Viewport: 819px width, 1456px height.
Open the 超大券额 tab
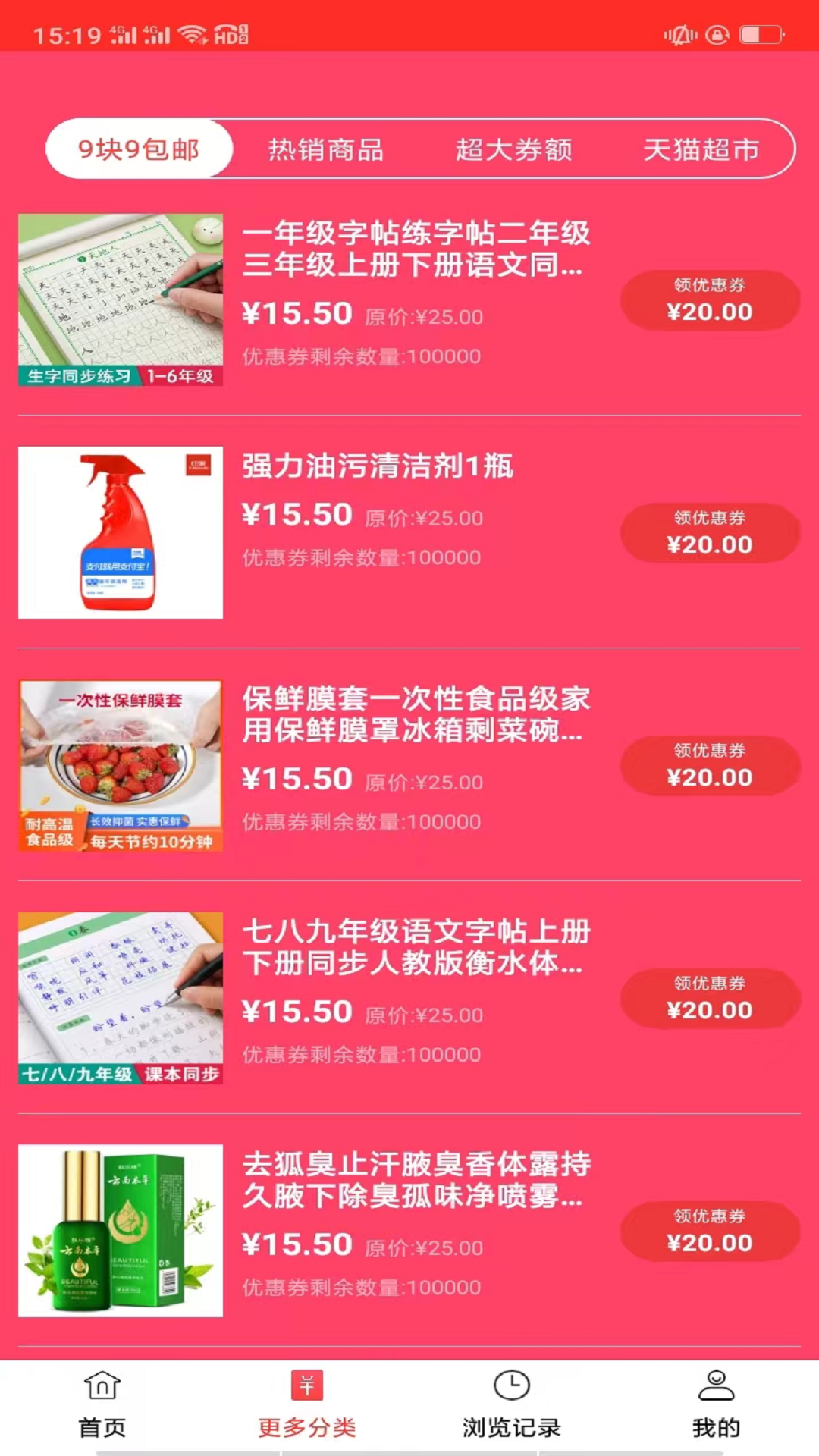513,149
